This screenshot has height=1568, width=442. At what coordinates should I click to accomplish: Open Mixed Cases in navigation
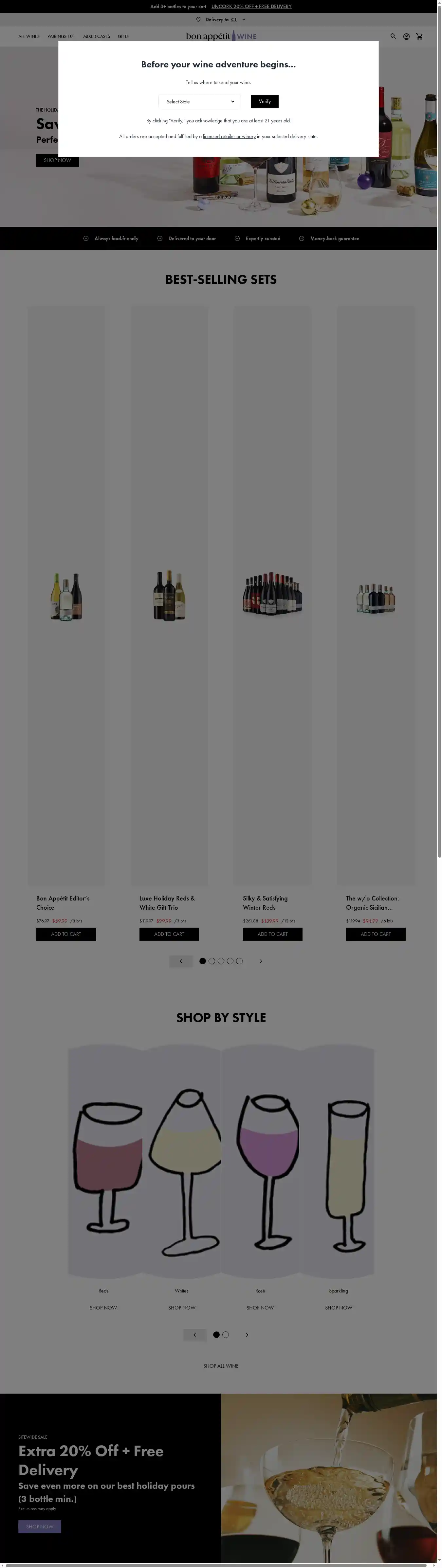pyautogui.click(x=96, y=37)
